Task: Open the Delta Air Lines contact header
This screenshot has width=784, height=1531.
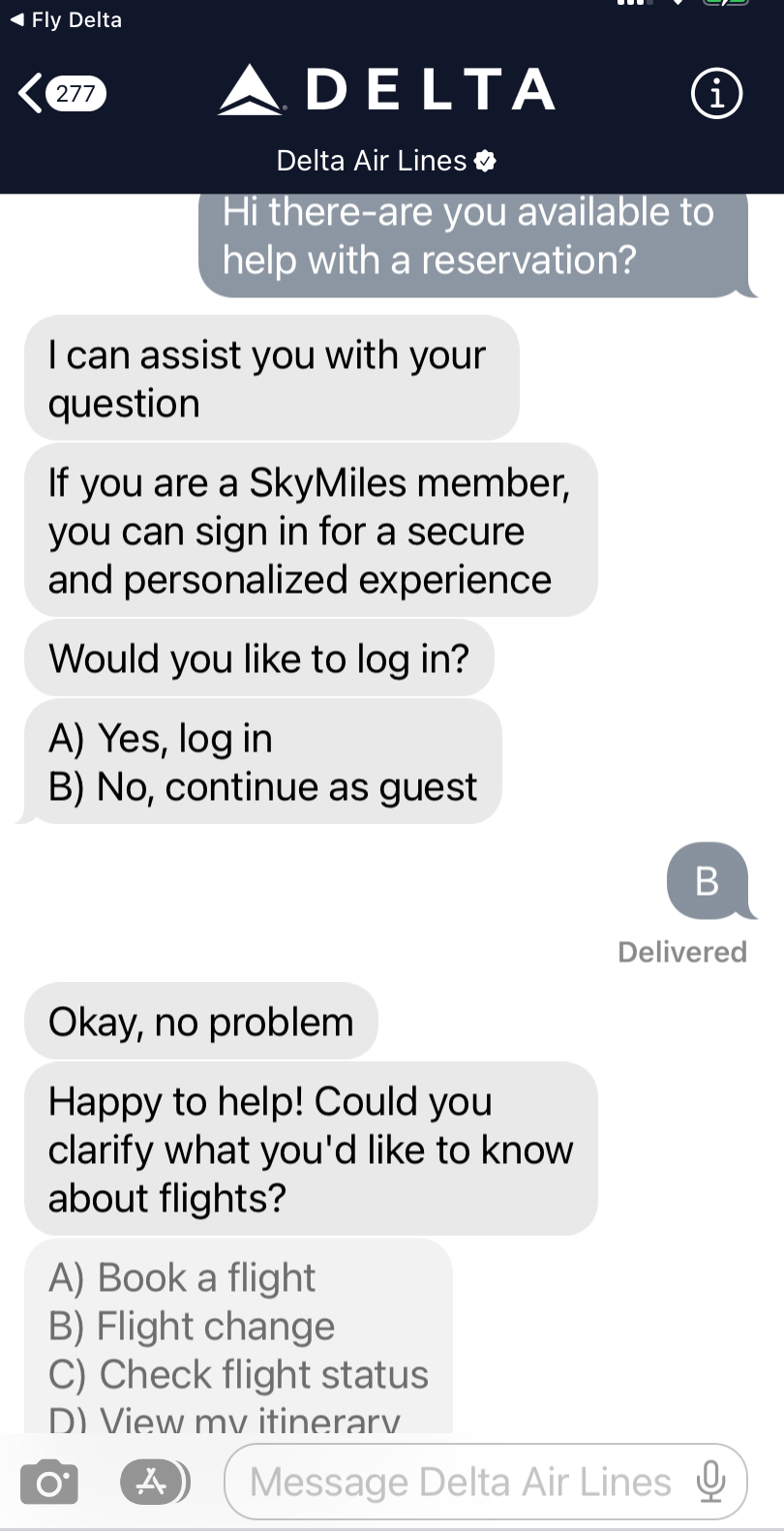Action: pyautogui.click(x=387, y=160)
